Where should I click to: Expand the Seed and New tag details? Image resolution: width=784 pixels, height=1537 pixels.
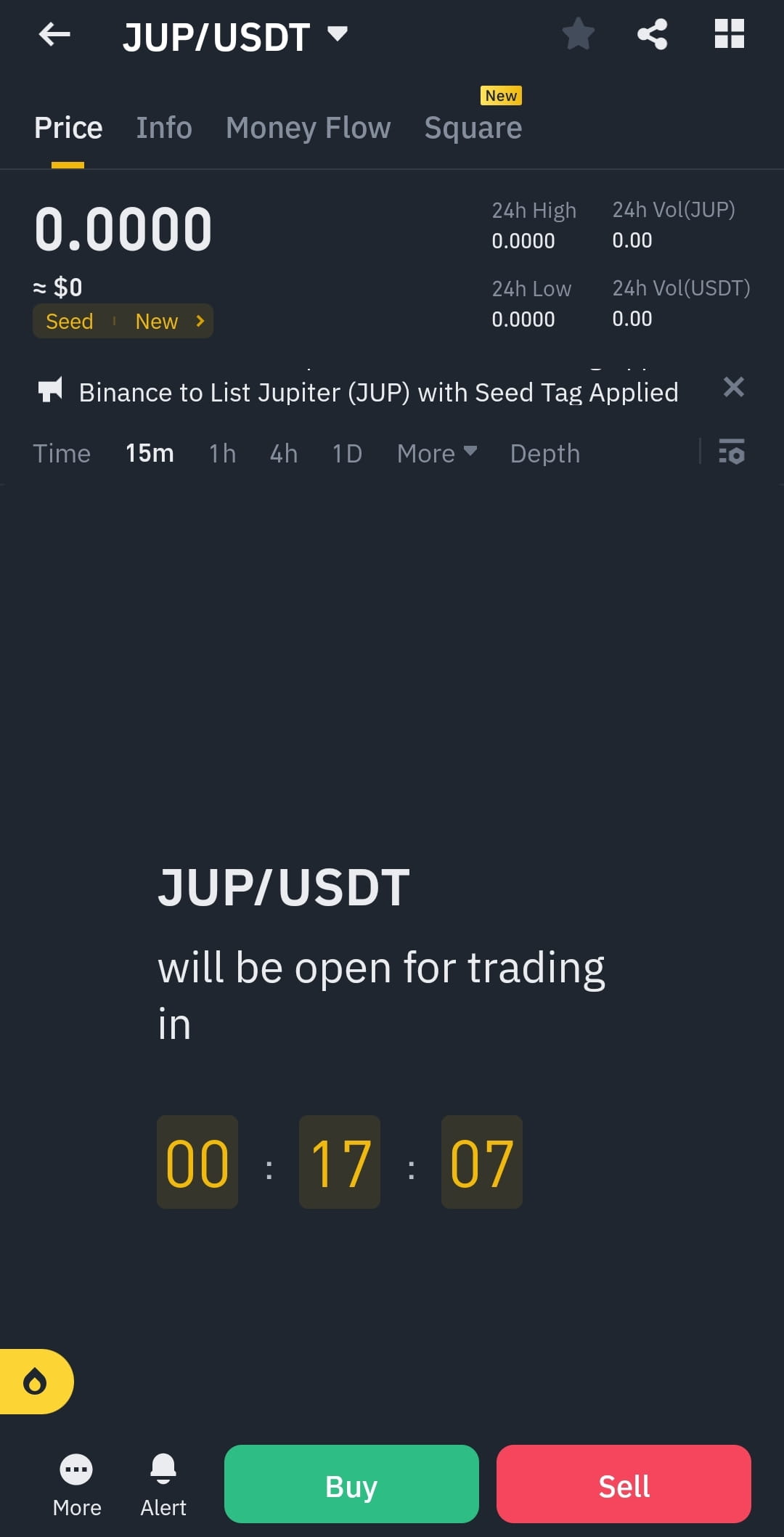123,320
